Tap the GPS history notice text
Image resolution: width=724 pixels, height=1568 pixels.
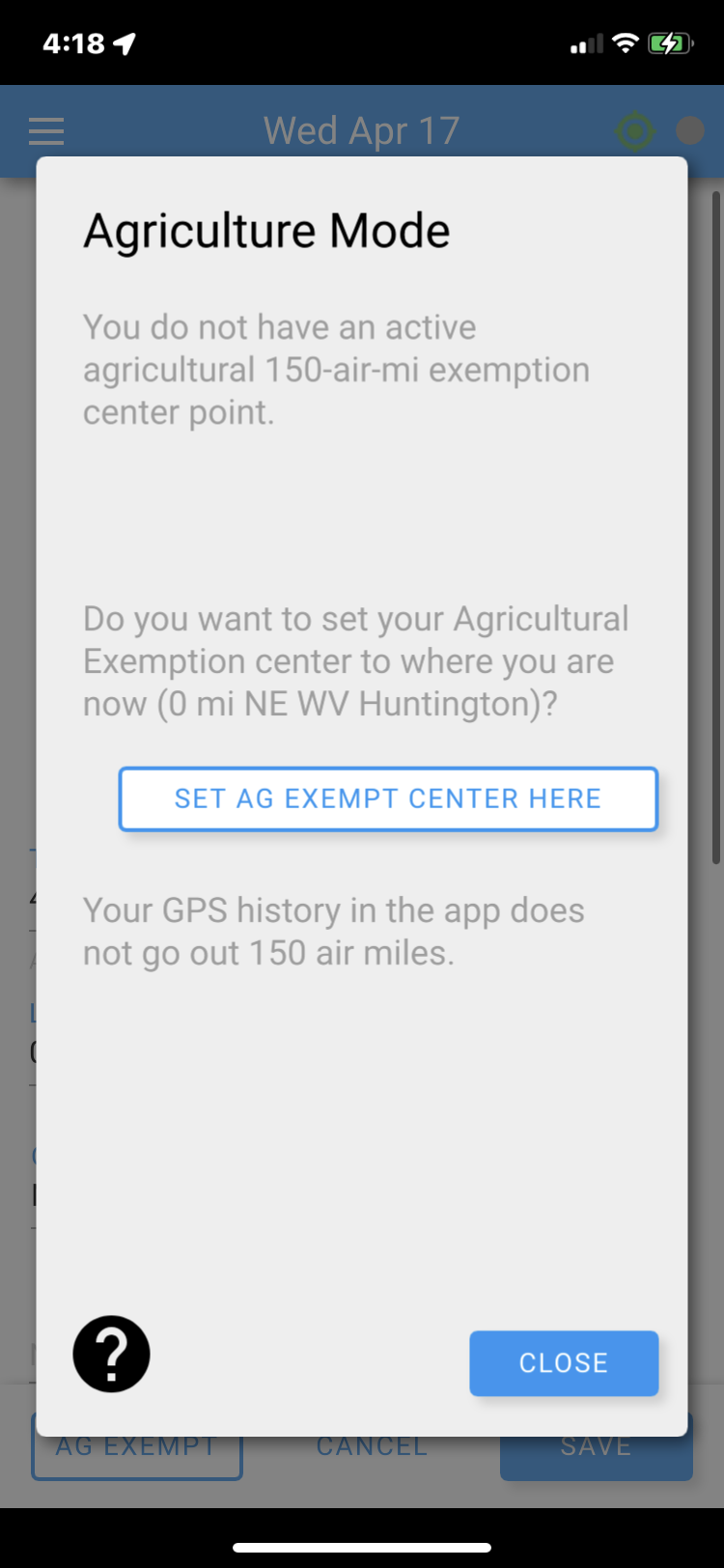point(334,930)
